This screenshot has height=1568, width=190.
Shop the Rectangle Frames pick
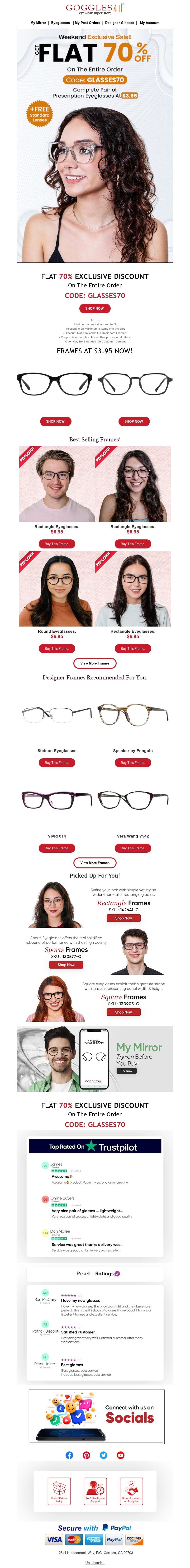[x=124, y=918]
